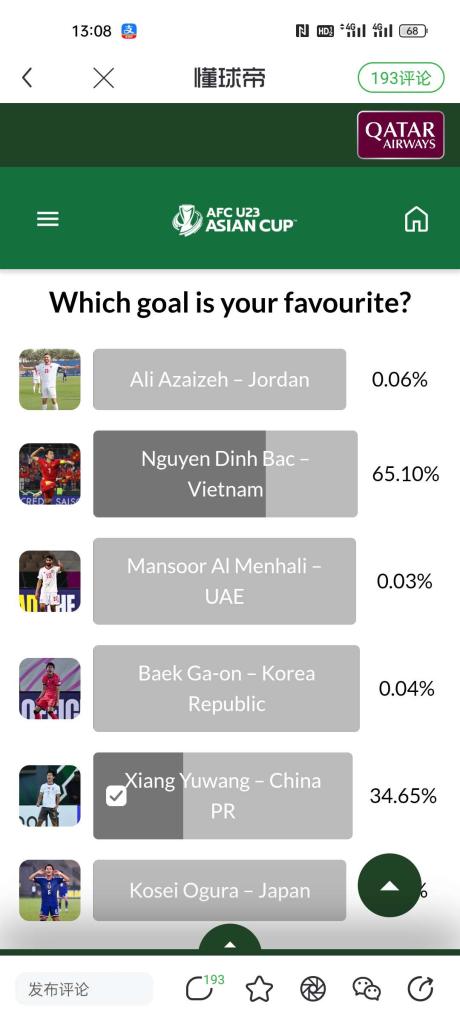The height and width of the screenshot is (1022, 460).
Task: Choose Mansoor Al Menhali – UAE
Action: pyautogui.click(x=224, y=581)
